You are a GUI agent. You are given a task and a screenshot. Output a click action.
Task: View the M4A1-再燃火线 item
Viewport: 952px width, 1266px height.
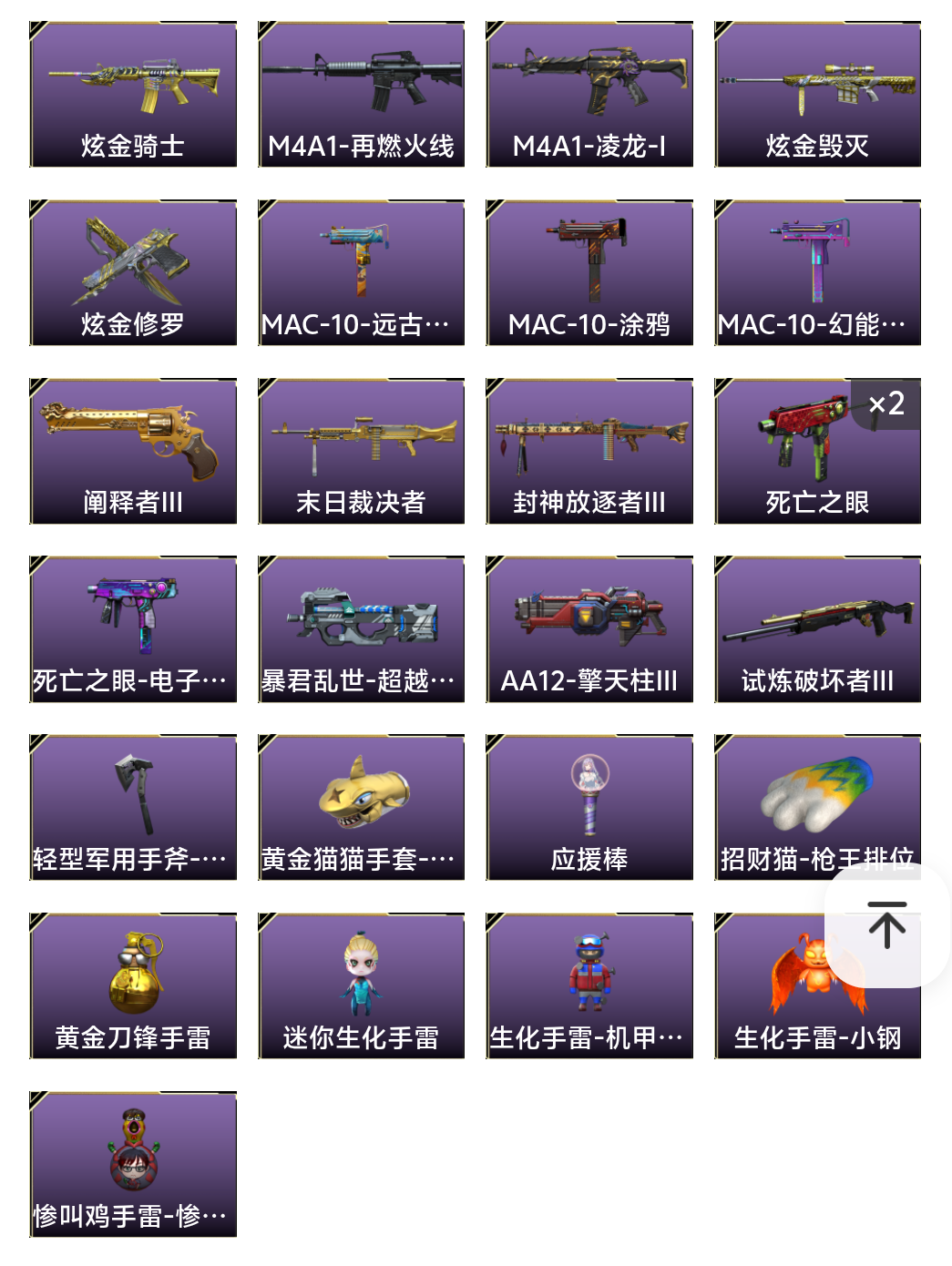coord(361,95)
